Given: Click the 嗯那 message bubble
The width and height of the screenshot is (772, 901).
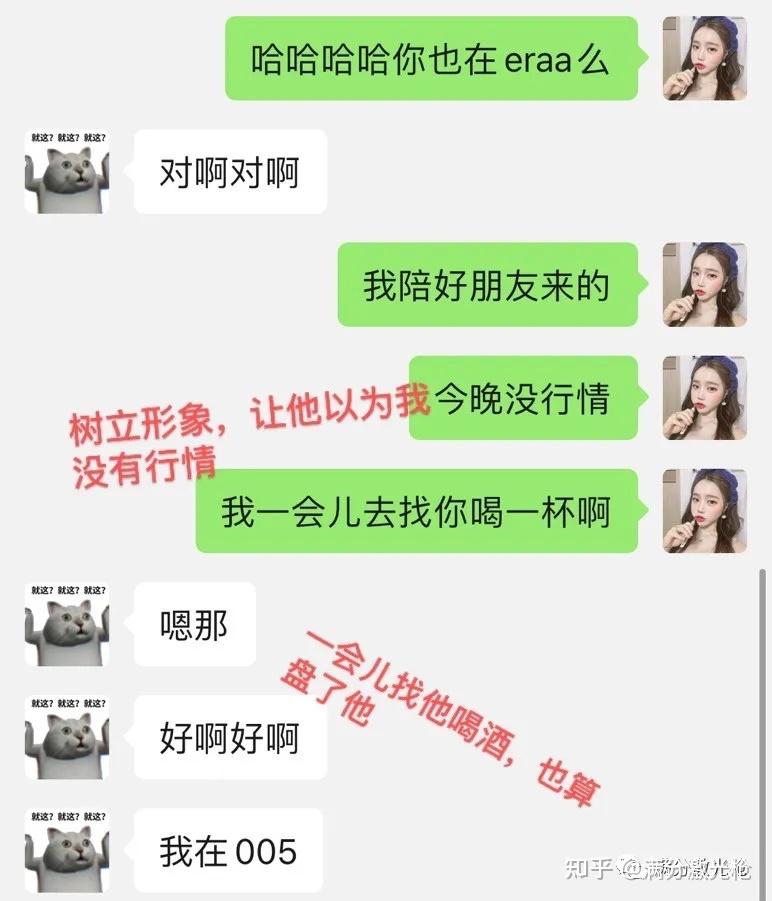Looking at the screenshot, I should click(194, 622).
